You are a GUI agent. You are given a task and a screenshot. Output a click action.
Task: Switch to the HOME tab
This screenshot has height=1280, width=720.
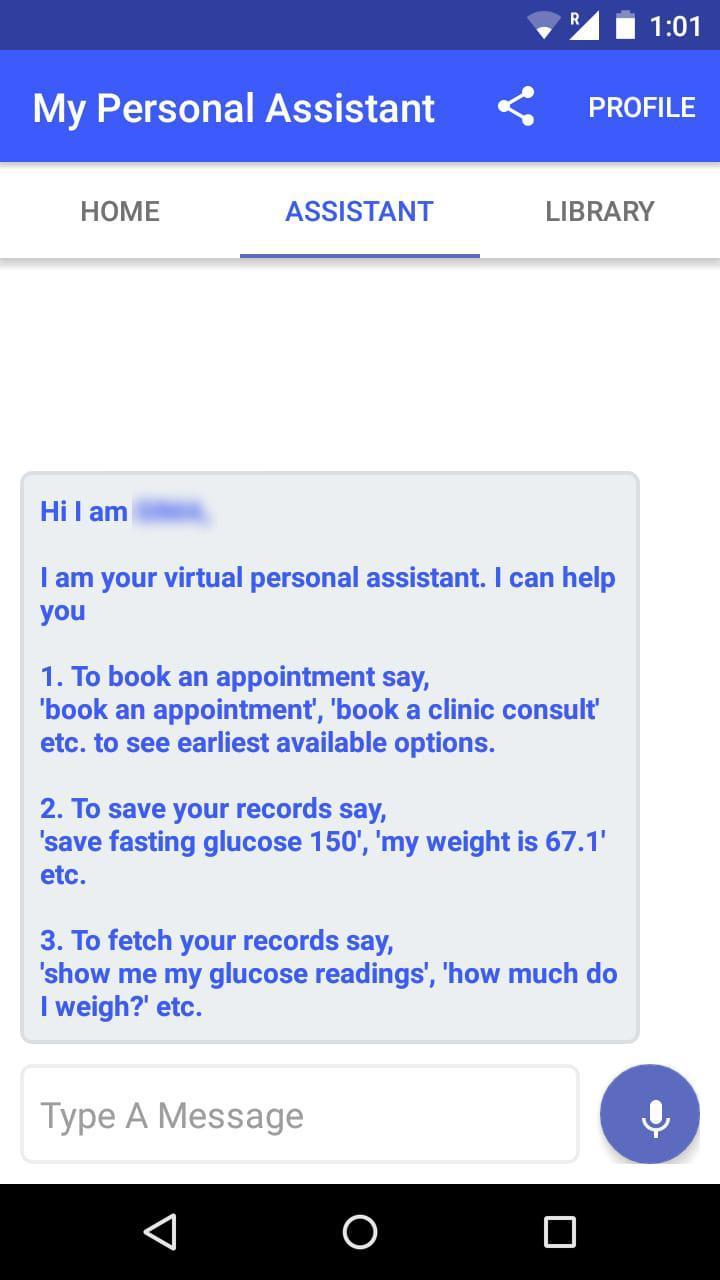[120, 211]
